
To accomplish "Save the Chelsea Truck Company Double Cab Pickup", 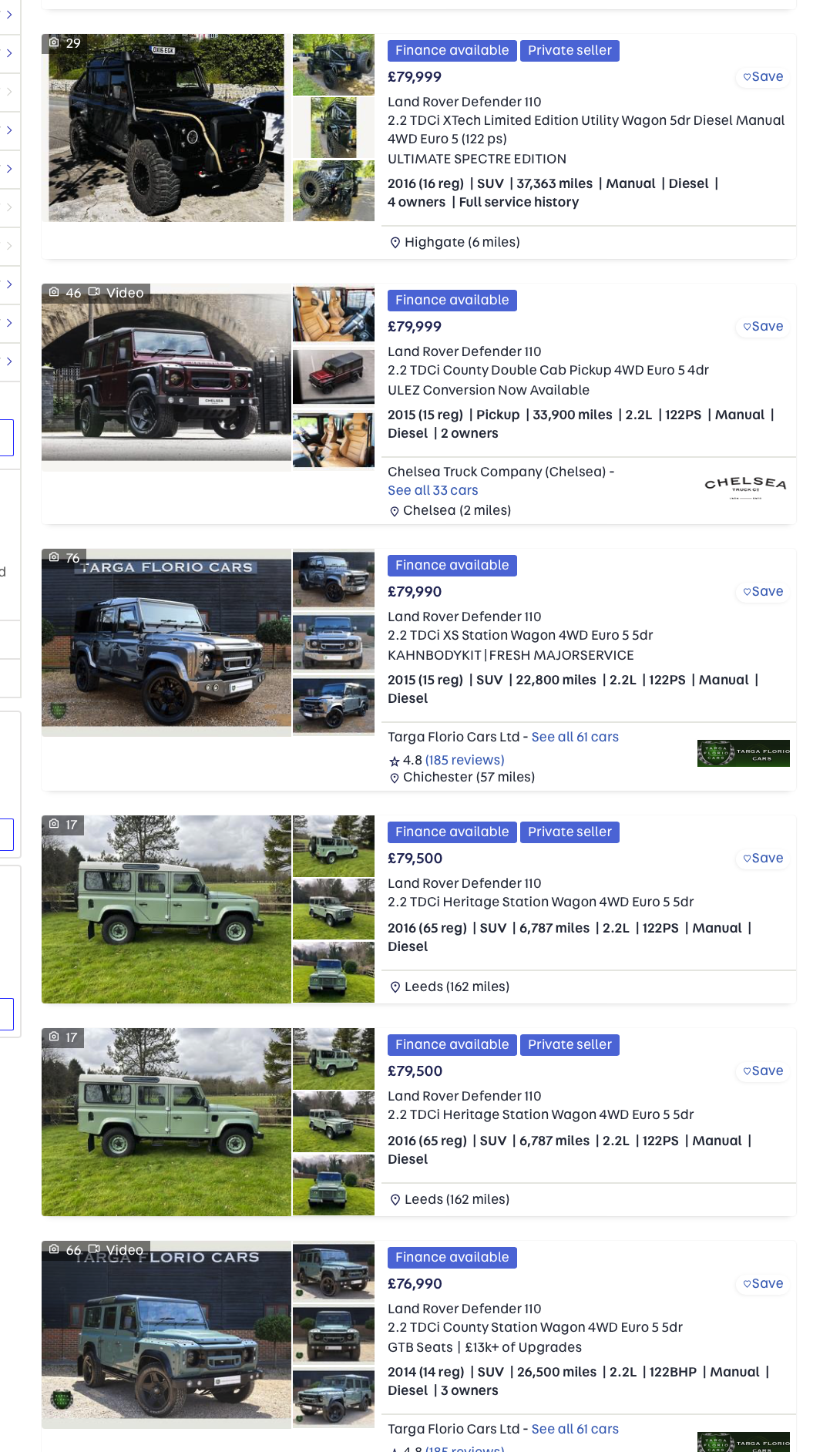I will point(762,327).
